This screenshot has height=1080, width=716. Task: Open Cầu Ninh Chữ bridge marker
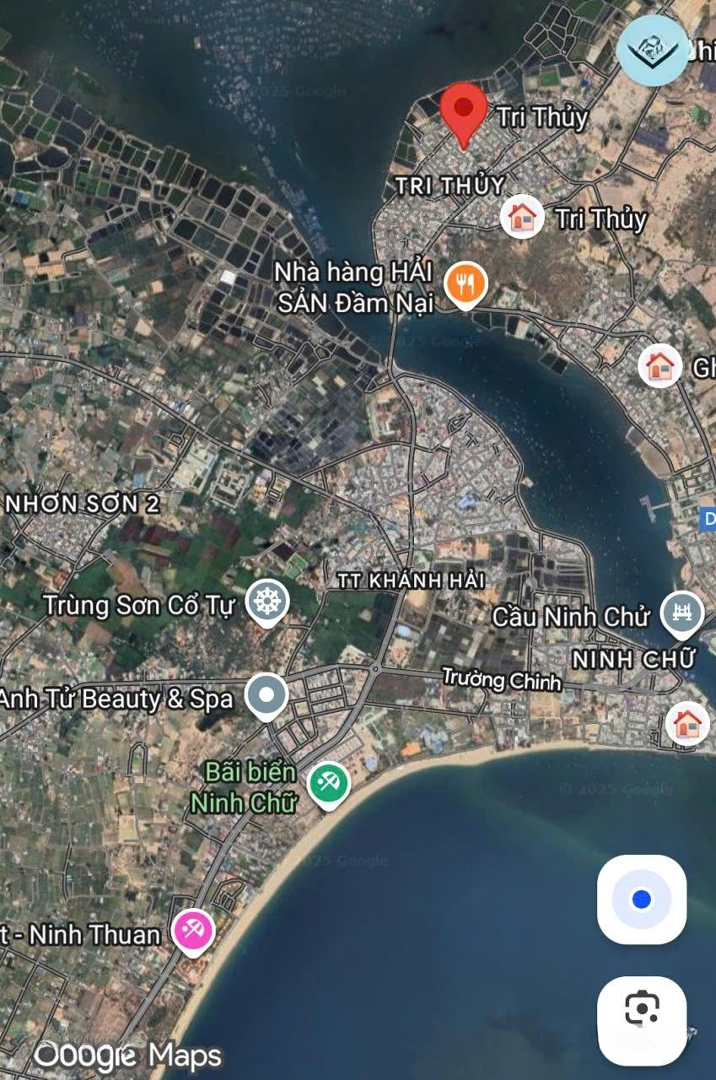pyautogui.click(x=682, y=613)
